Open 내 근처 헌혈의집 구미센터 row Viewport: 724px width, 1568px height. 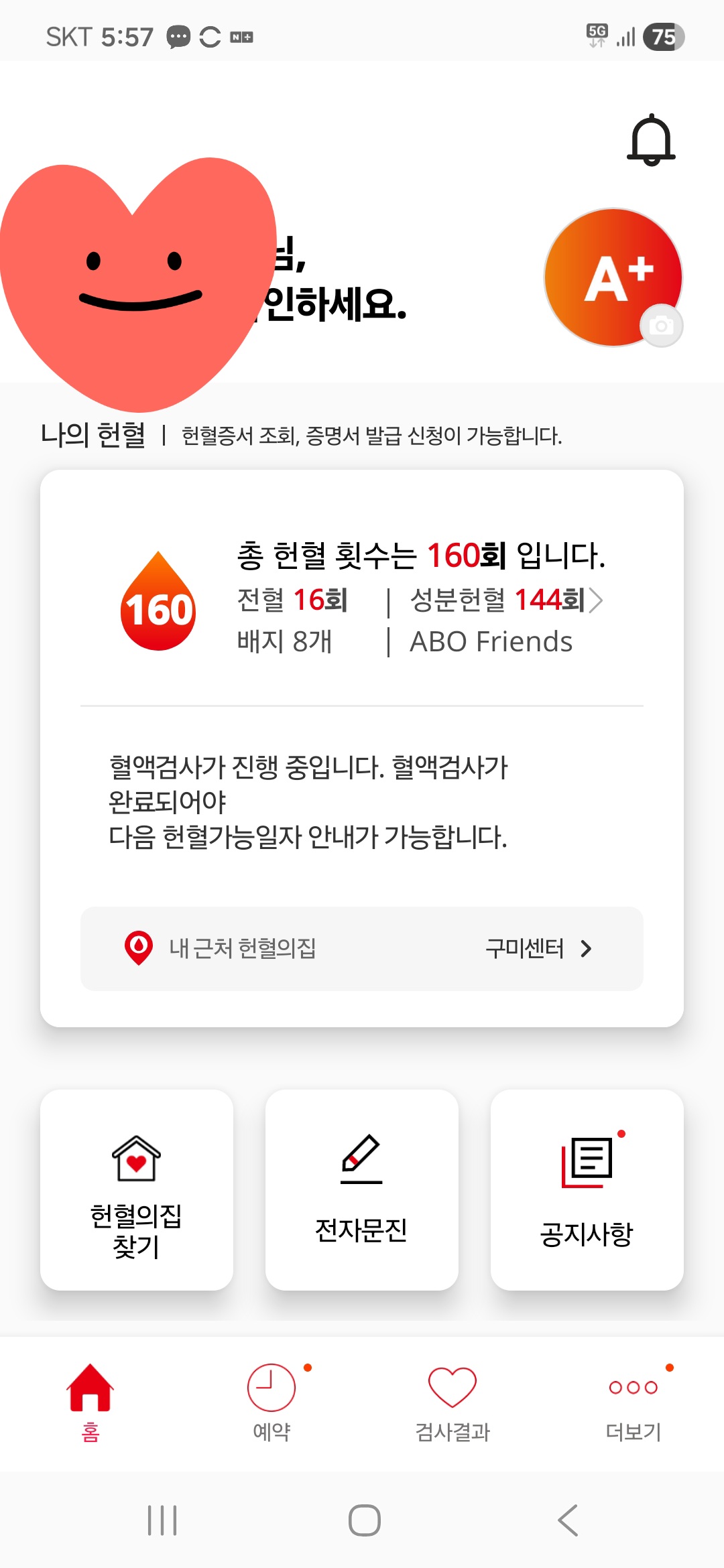[362, 948]
